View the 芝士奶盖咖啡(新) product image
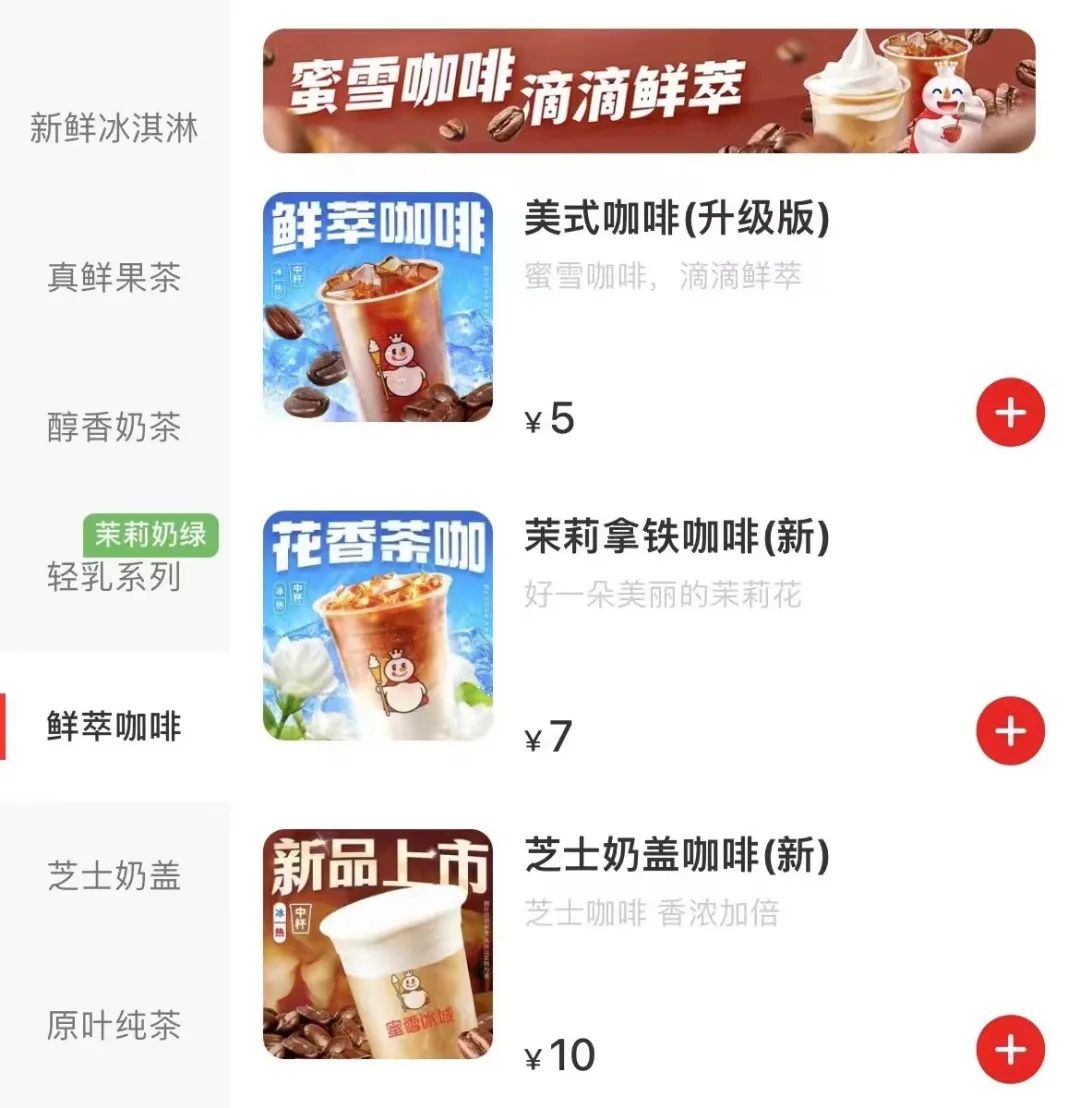Screen dimensions: 1080x1108 [378, 944]
